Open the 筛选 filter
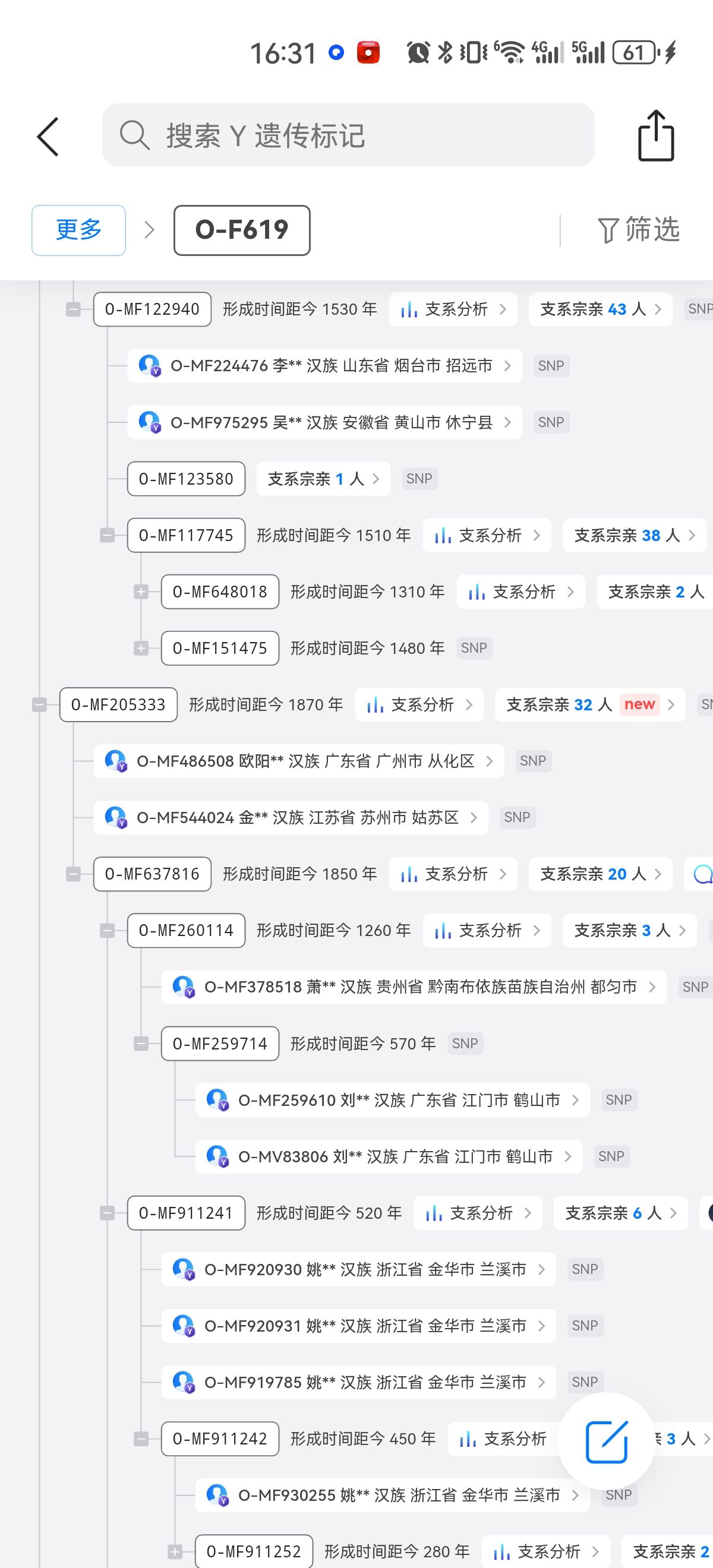The image size is (713, 1568). [x=638, y=230]
